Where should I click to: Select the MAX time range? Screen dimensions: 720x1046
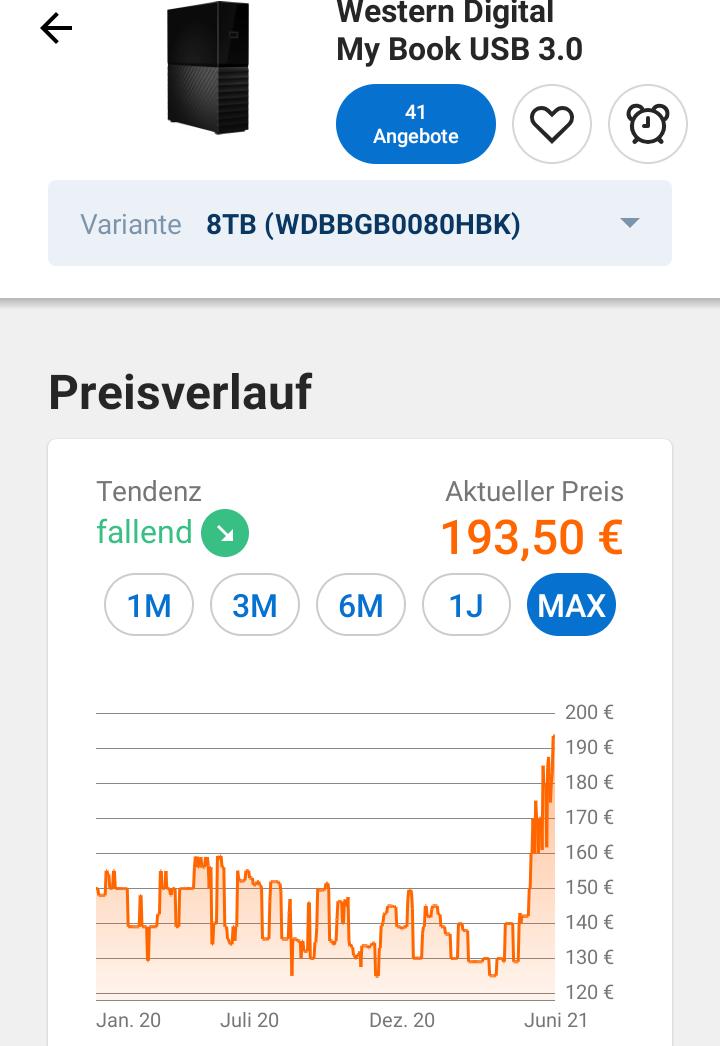click(571, 605)
